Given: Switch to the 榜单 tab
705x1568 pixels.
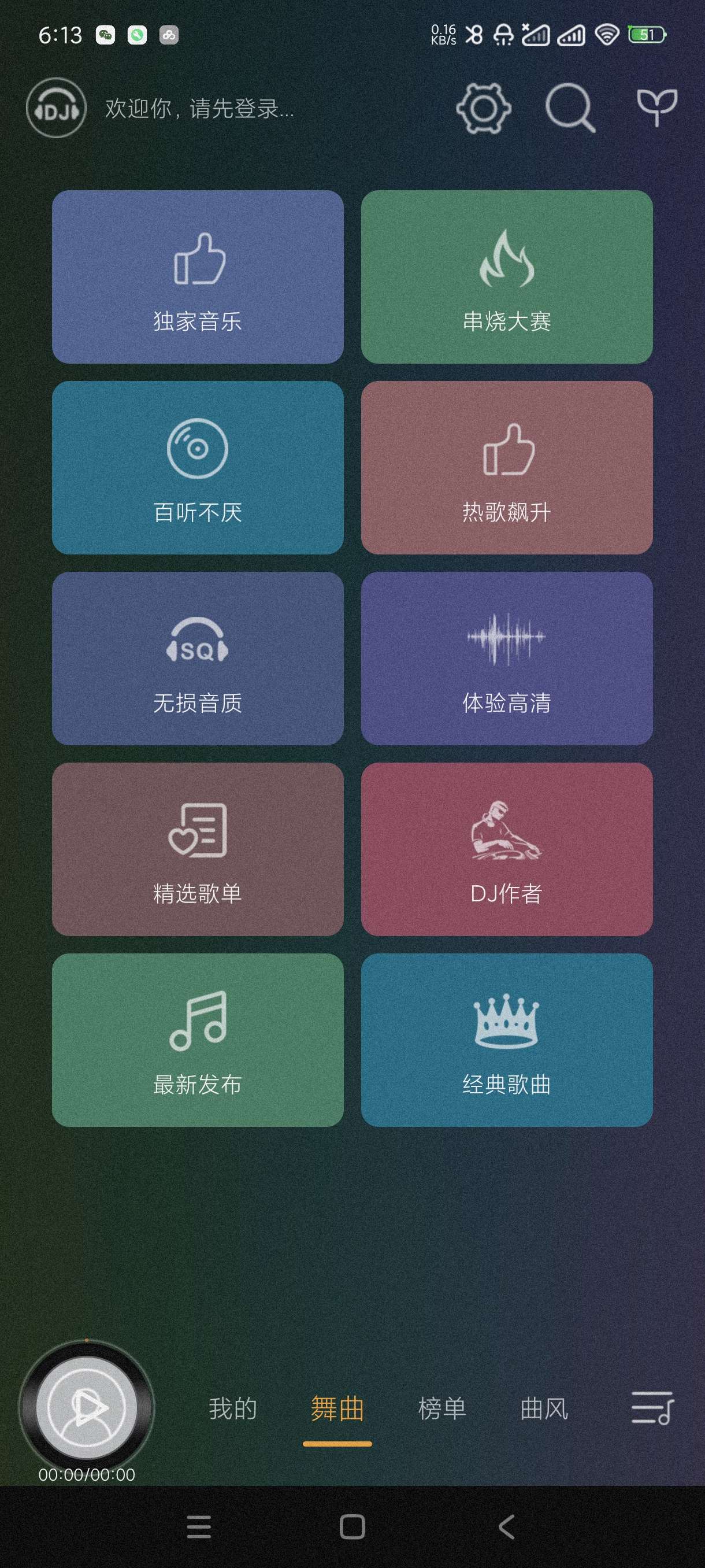Looking at the screenshot, I should [441, 1408].
